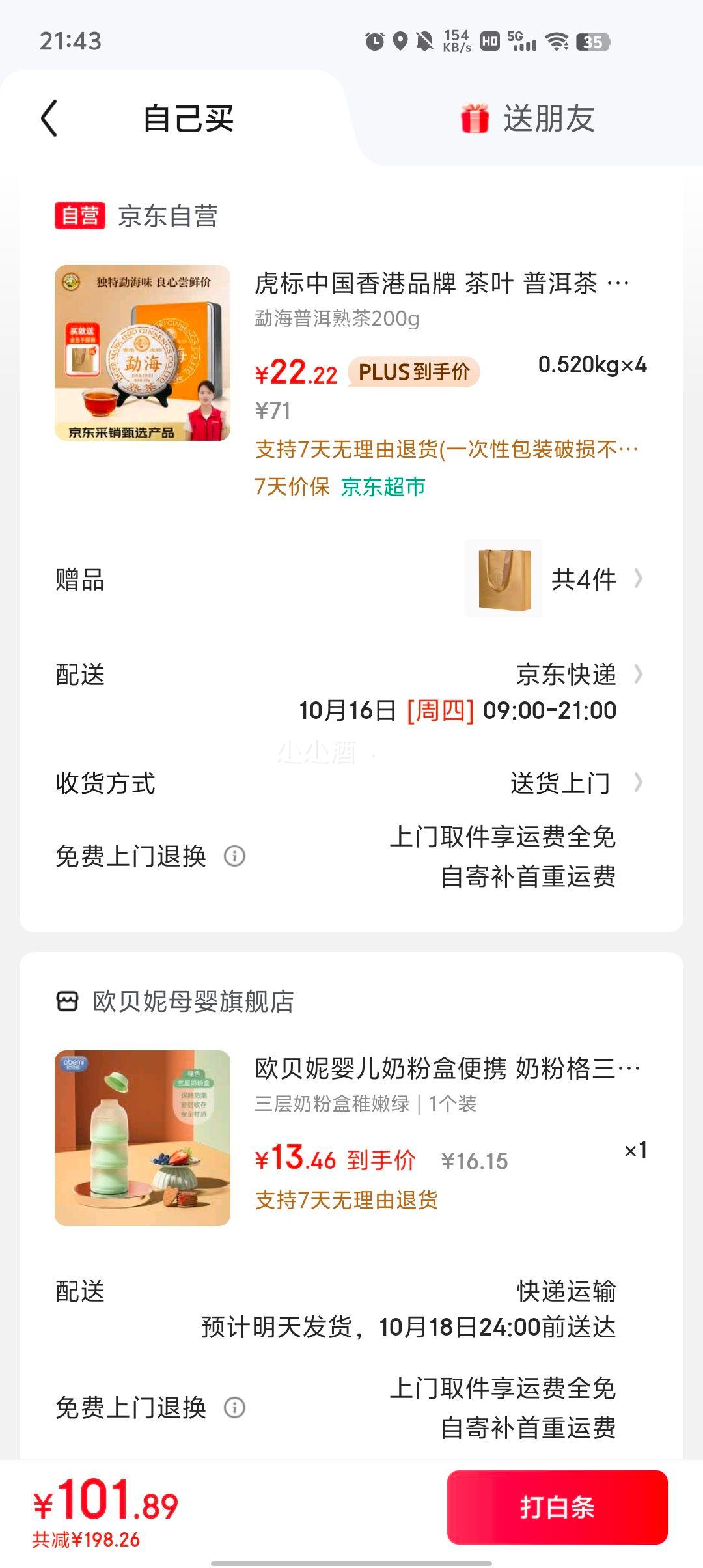
Task: Open the 欧贝妮婴儿奶粉盒 product image
Action: pos(143,1138)
